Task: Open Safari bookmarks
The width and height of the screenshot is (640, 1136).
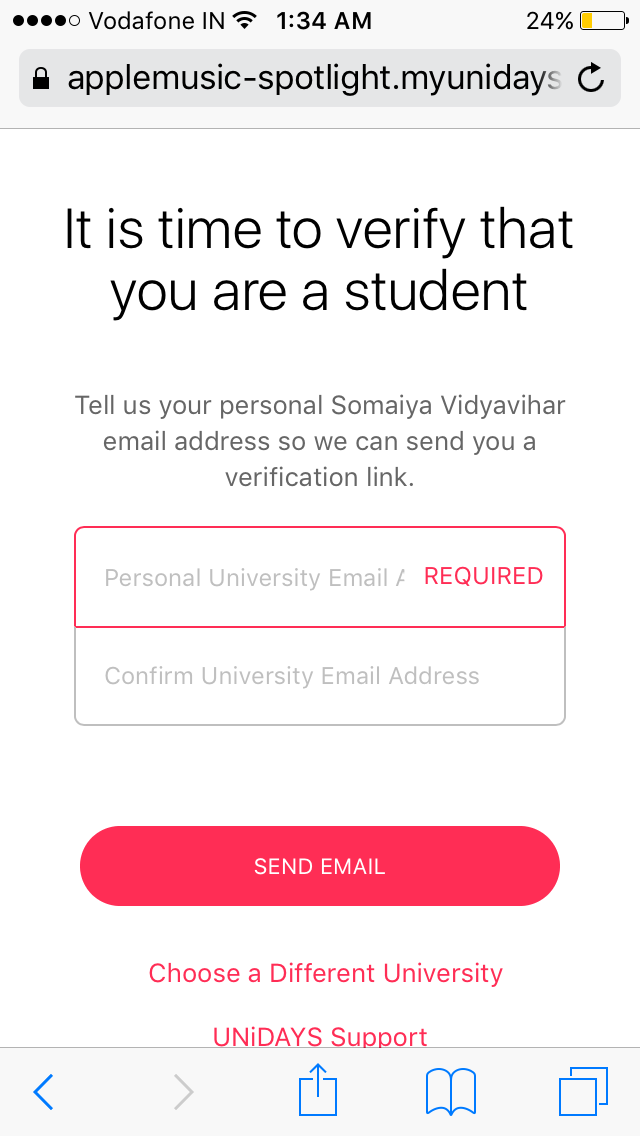Action: 451,1091
